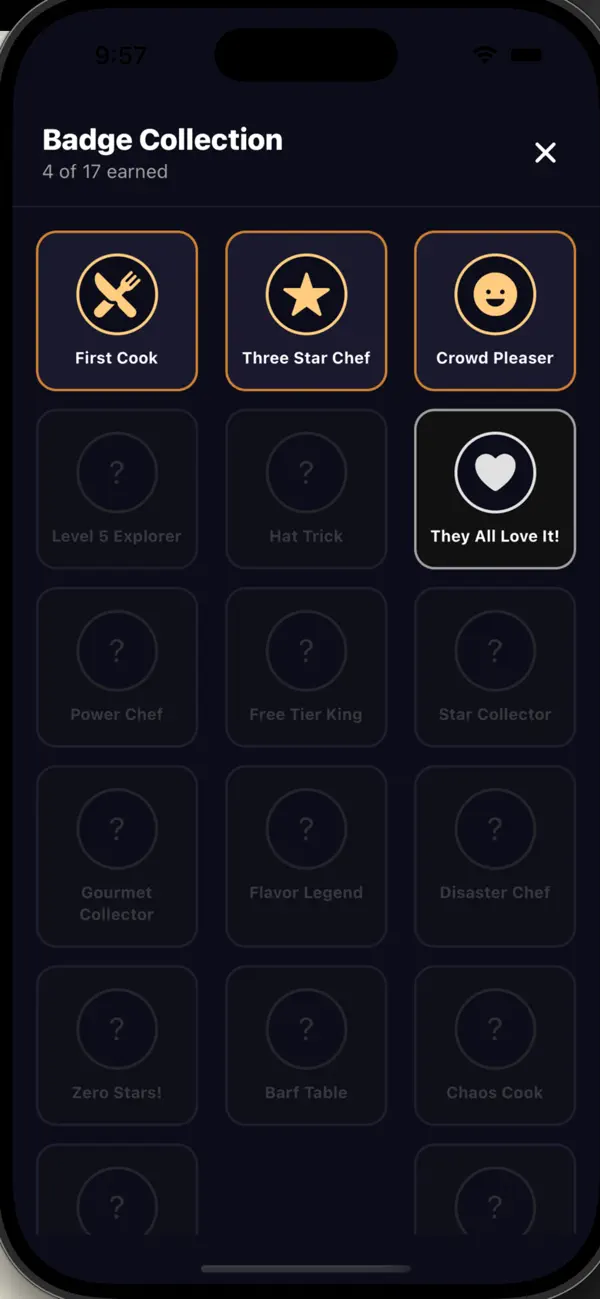This screenshot has height=1299, width=600.
Task: Open the locked Zero Stars! badge
Action: [117, 1045]
